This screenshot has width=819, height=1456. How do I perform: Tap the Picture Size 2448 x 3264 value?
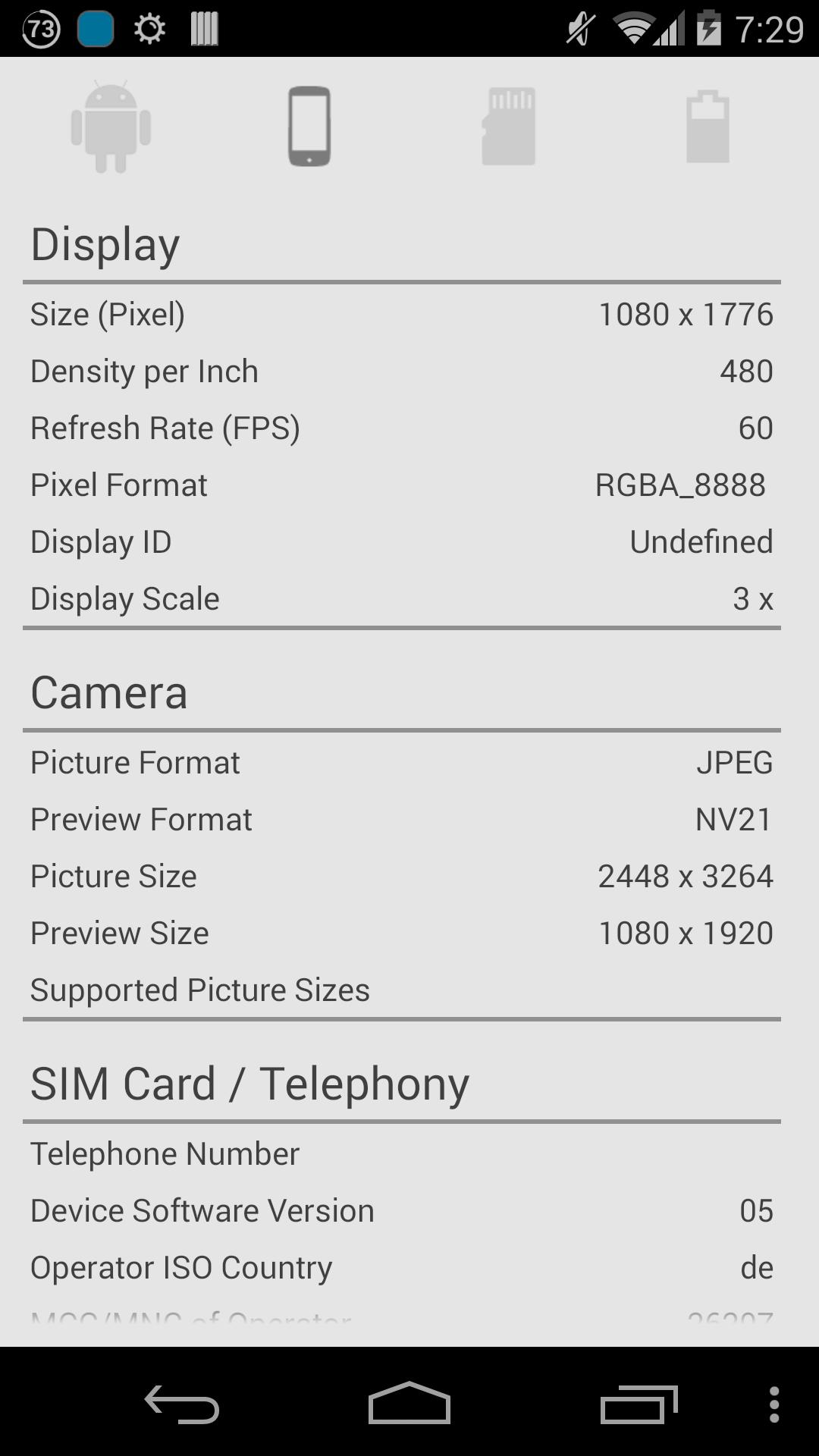point(686,875)
